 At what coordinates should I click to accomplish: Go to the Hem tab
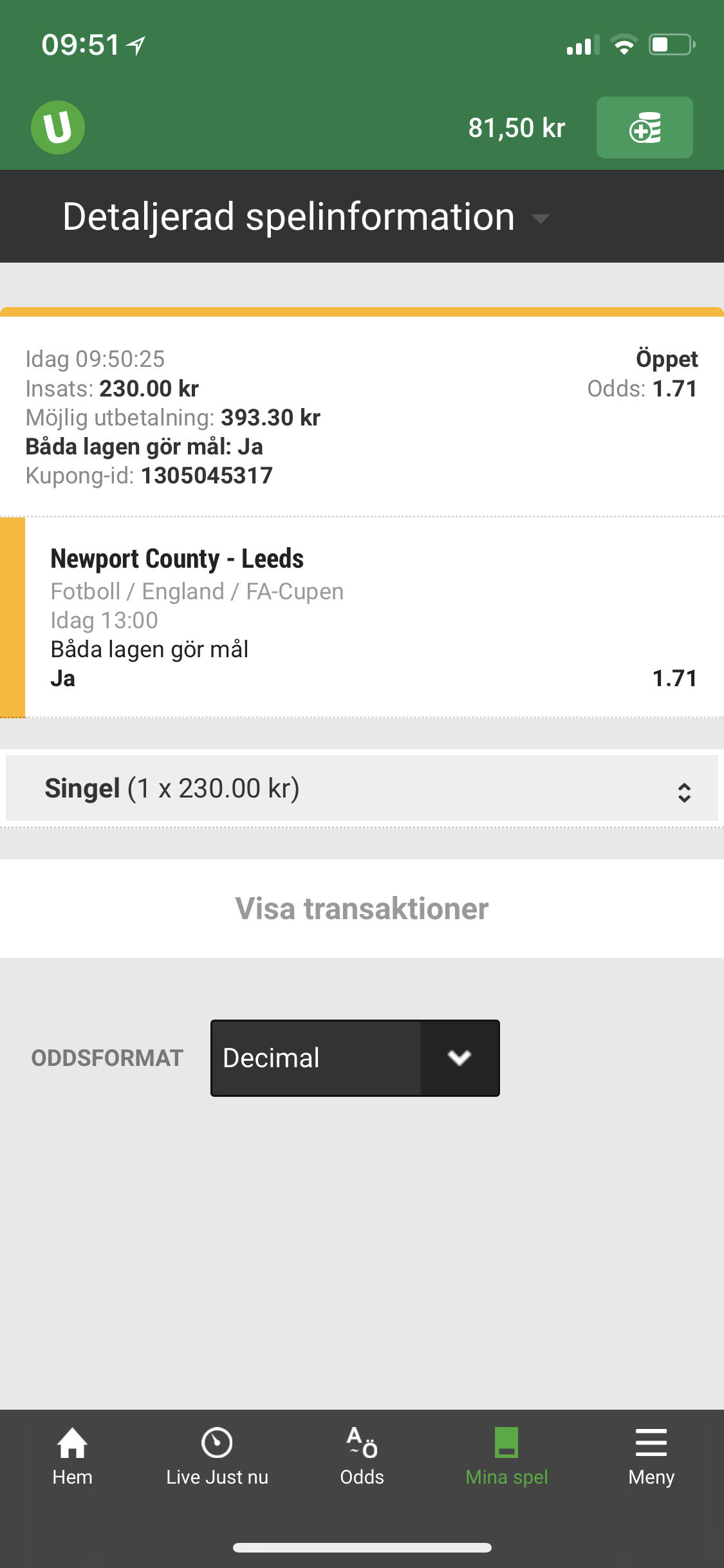point(72,1457)
